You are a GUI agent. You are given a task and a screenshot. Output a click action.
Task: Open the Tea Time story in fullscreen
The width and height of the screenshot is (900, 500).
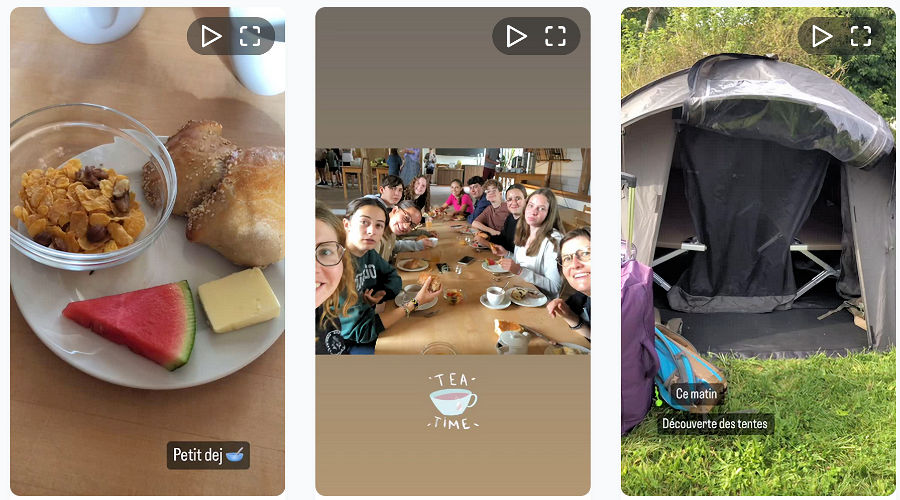555,37
